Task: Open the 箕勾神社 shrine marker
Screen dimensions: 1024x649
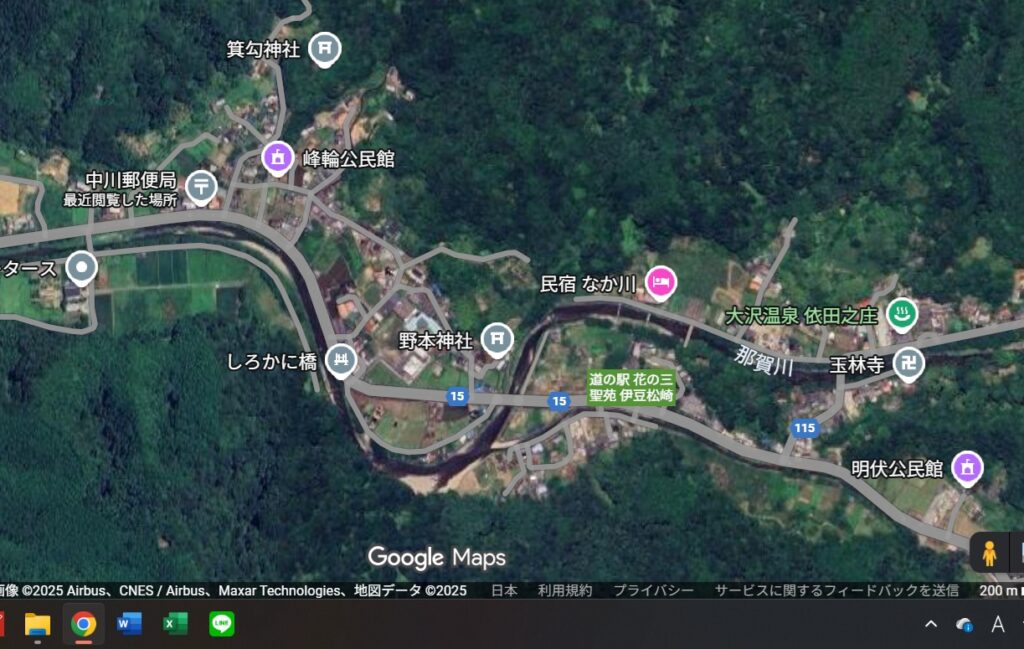Action: point(324,47)
